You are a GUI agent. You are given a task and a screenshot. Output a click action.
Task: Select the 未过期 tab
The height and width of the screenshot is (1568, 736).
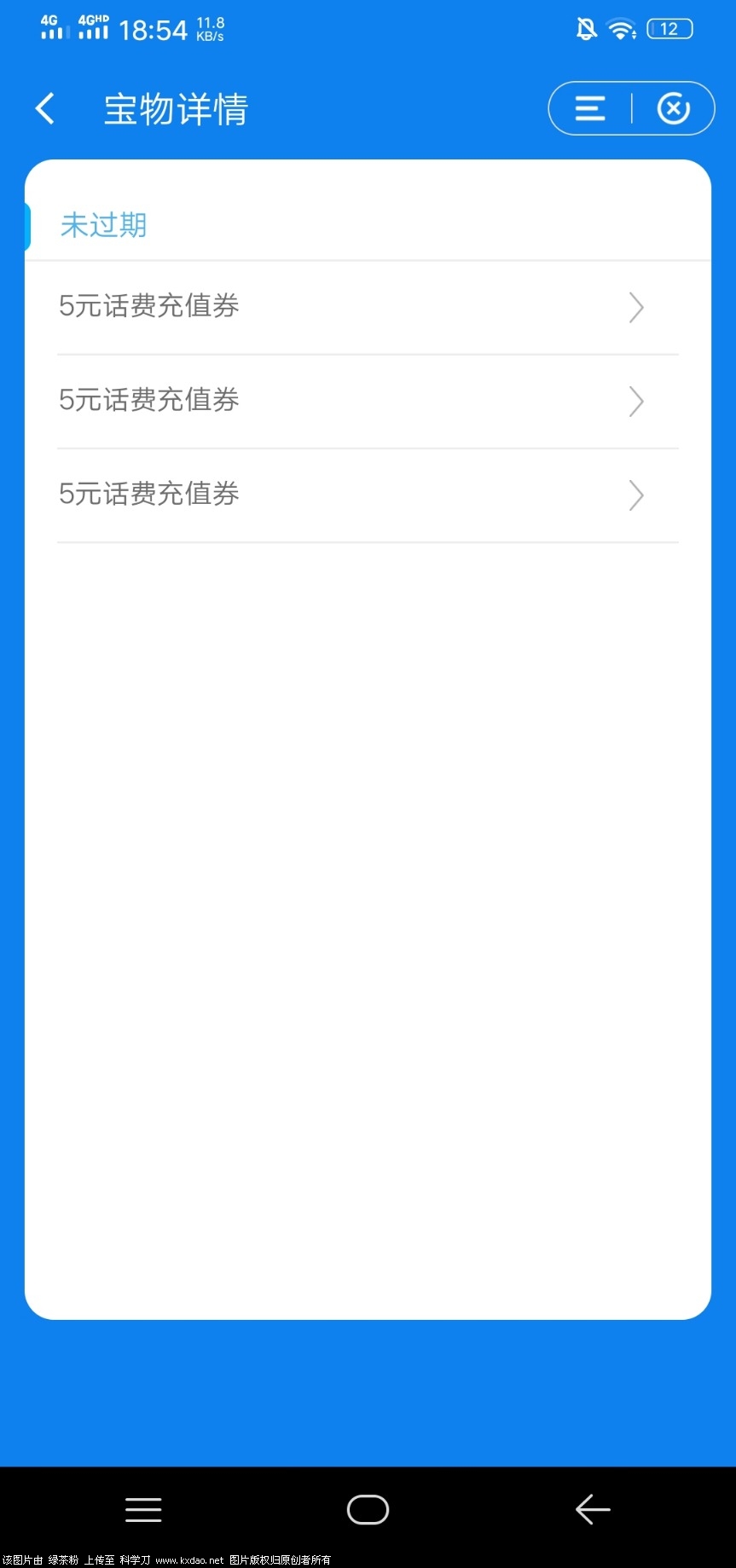coord(102,225)
